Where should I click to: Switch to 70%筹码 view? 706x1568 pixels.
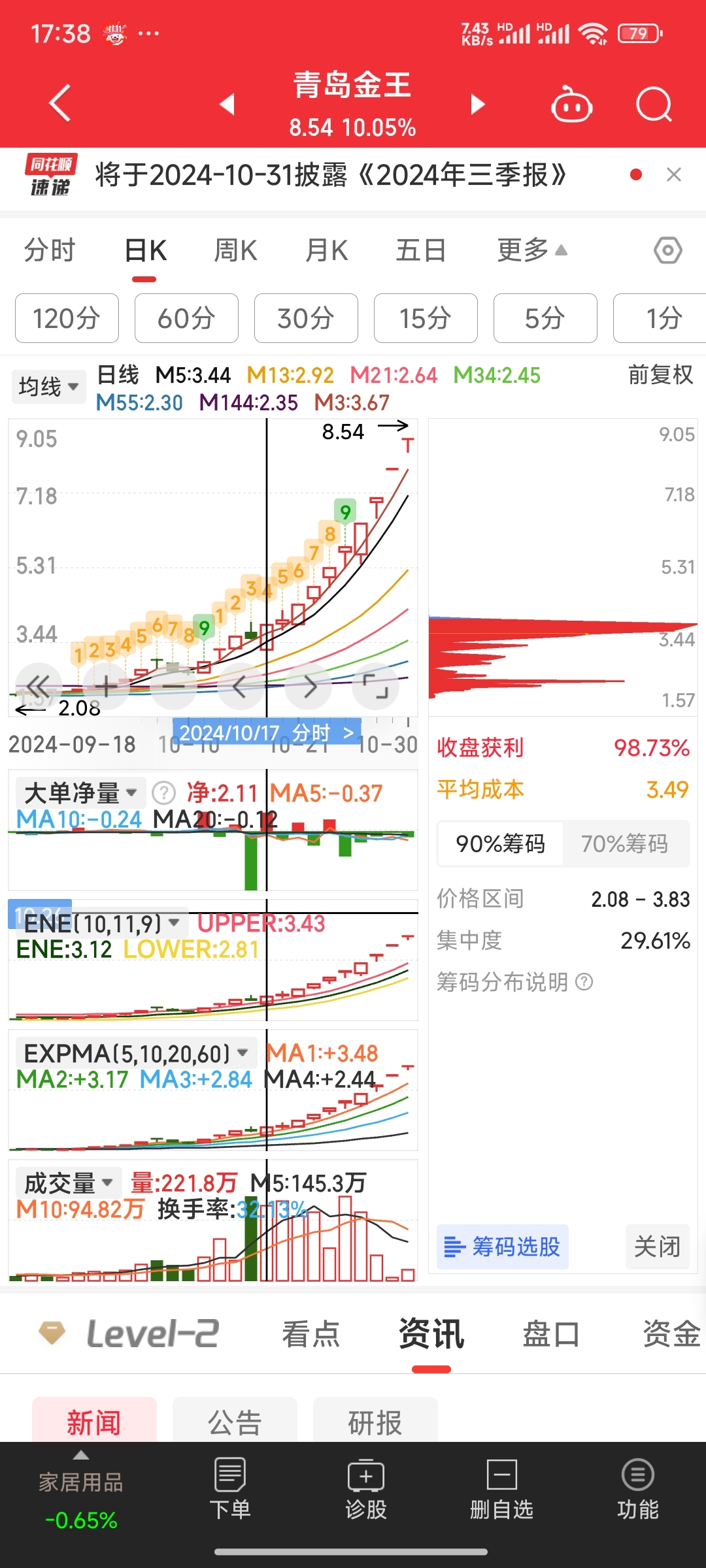tap(626, 843)
